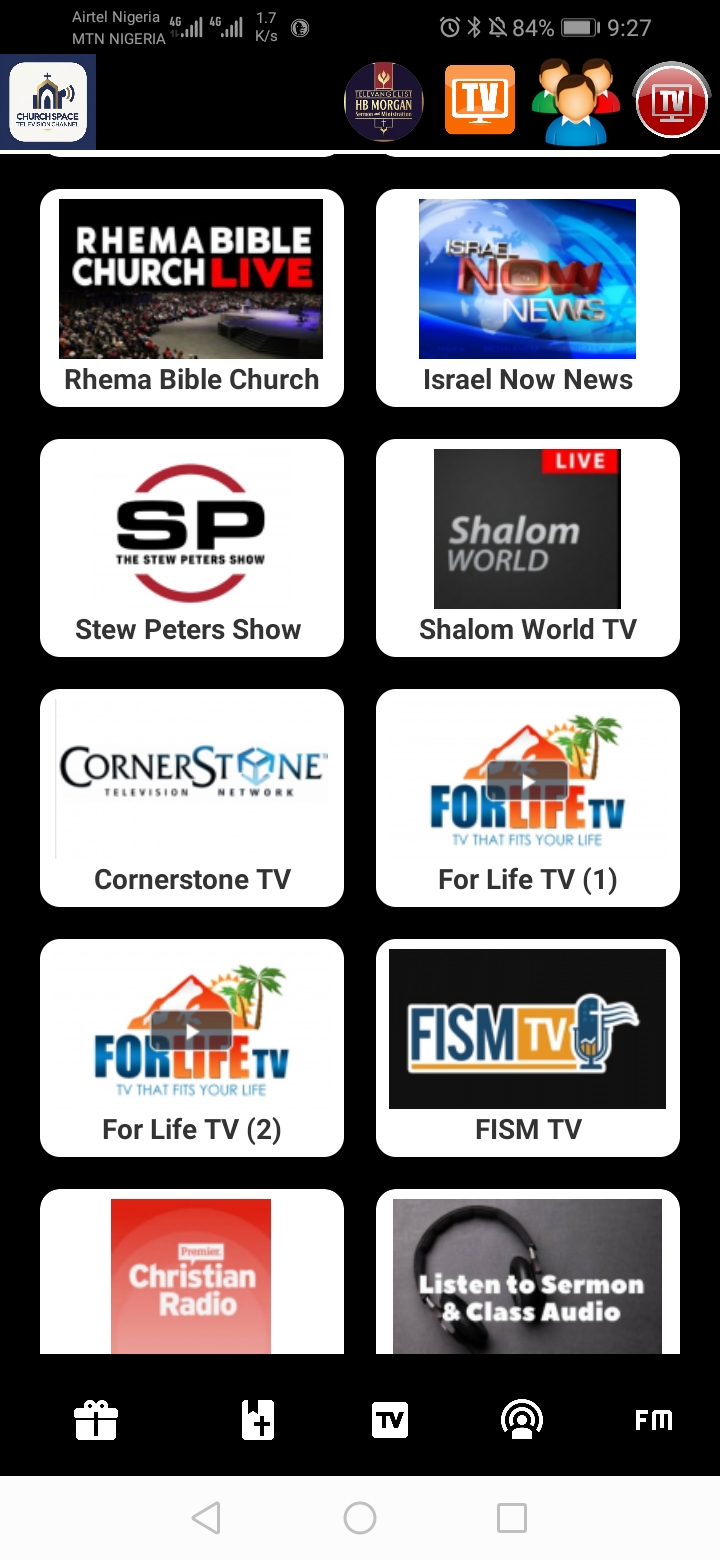
Task: Switch to the TV tab
Action: click(390, 1420)
